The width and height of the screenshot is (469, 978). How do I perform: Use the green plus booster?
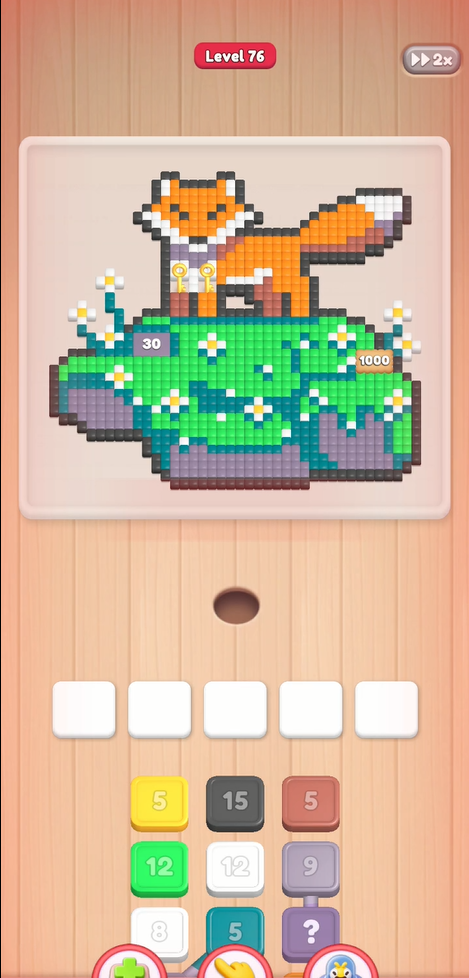coord(130,964)
